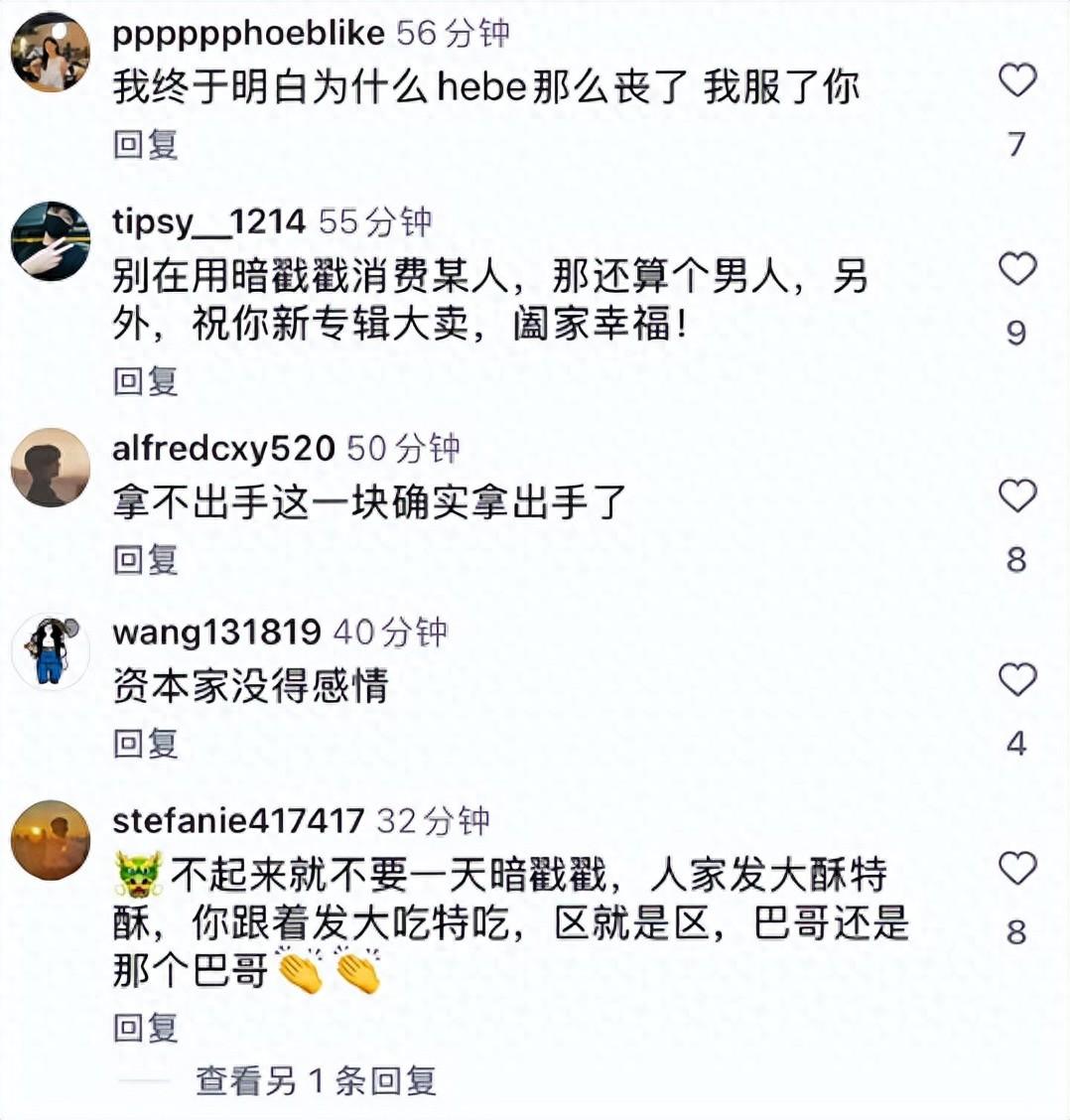Image resolution: width=1070 pixels, height=1120 pixels.
Task: Like wang131819's comment
Action: (1017, 680)
